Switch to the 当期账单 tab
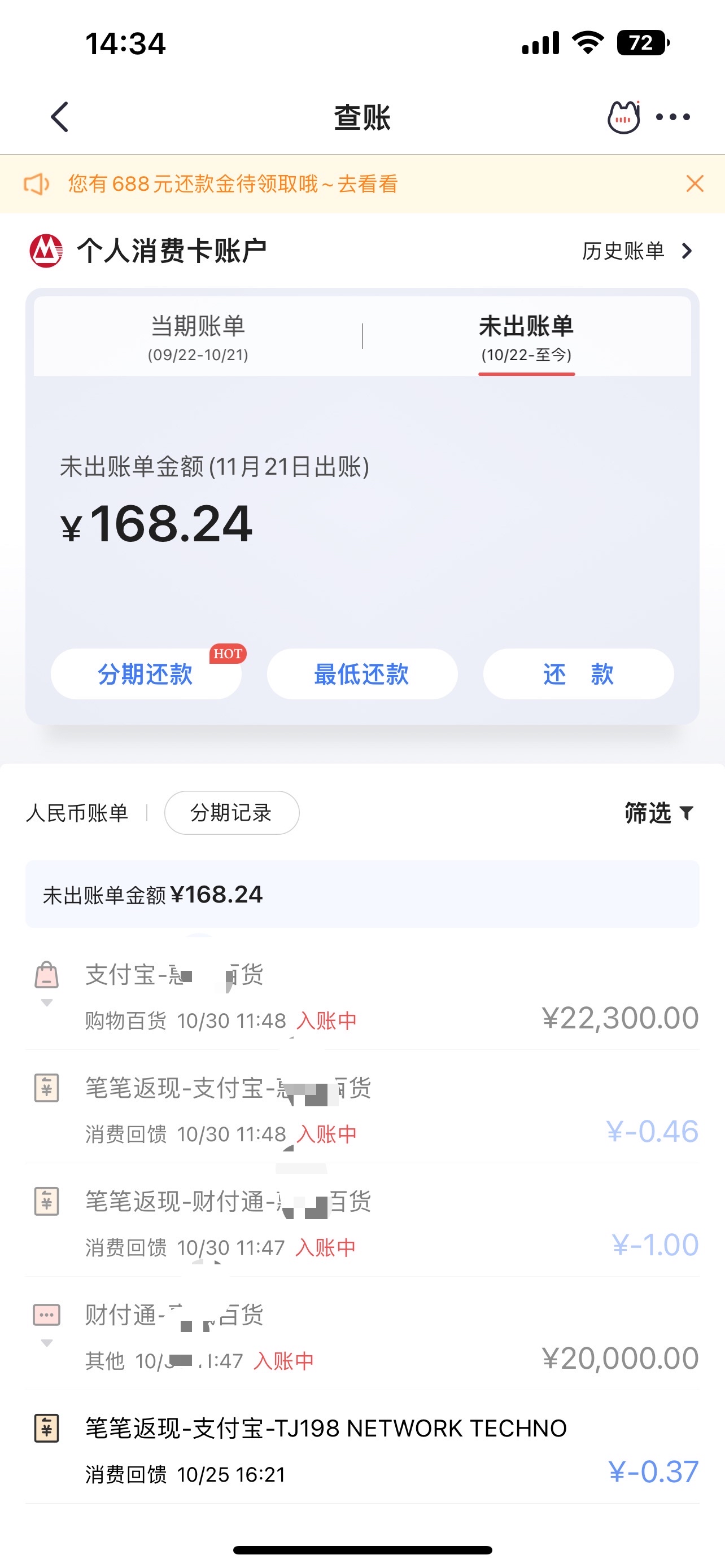This screenshot has width=725, height=1568. 198,336
